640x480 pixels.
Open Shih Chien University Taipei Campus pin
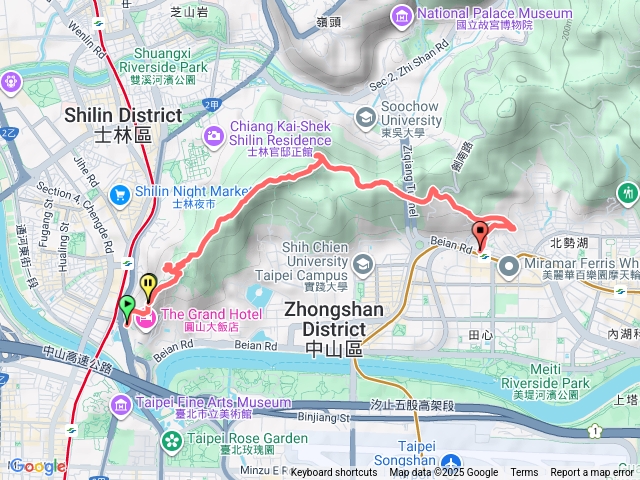(362, 265)
